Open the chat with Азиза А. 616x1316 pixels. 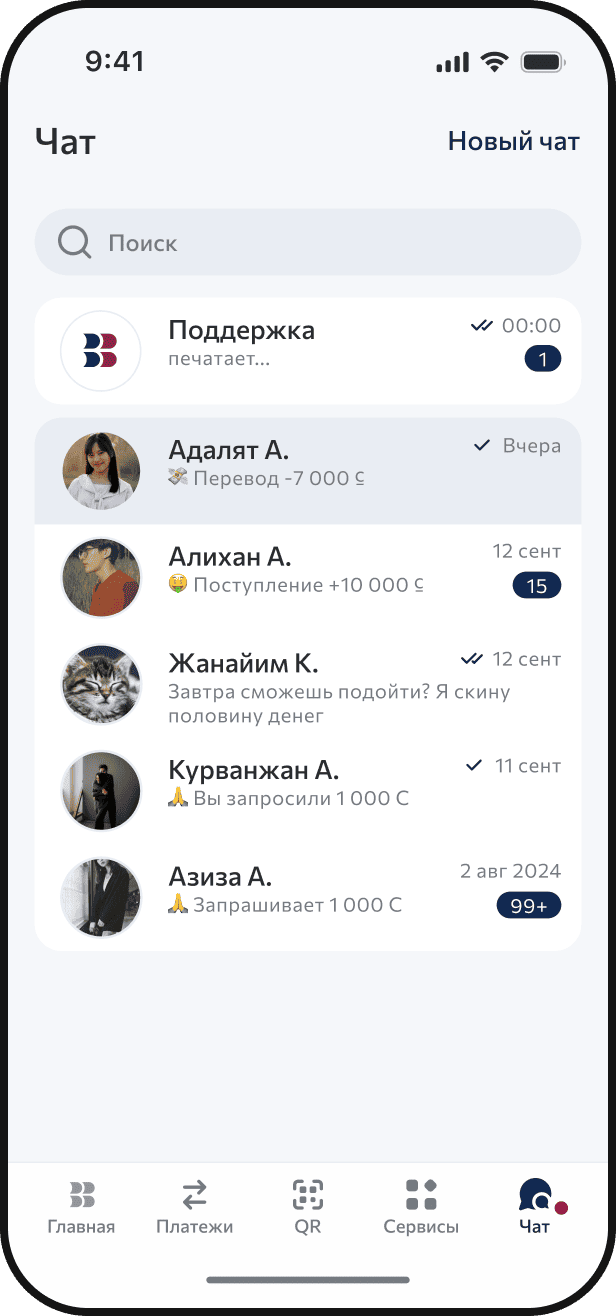tap(308, 897)
